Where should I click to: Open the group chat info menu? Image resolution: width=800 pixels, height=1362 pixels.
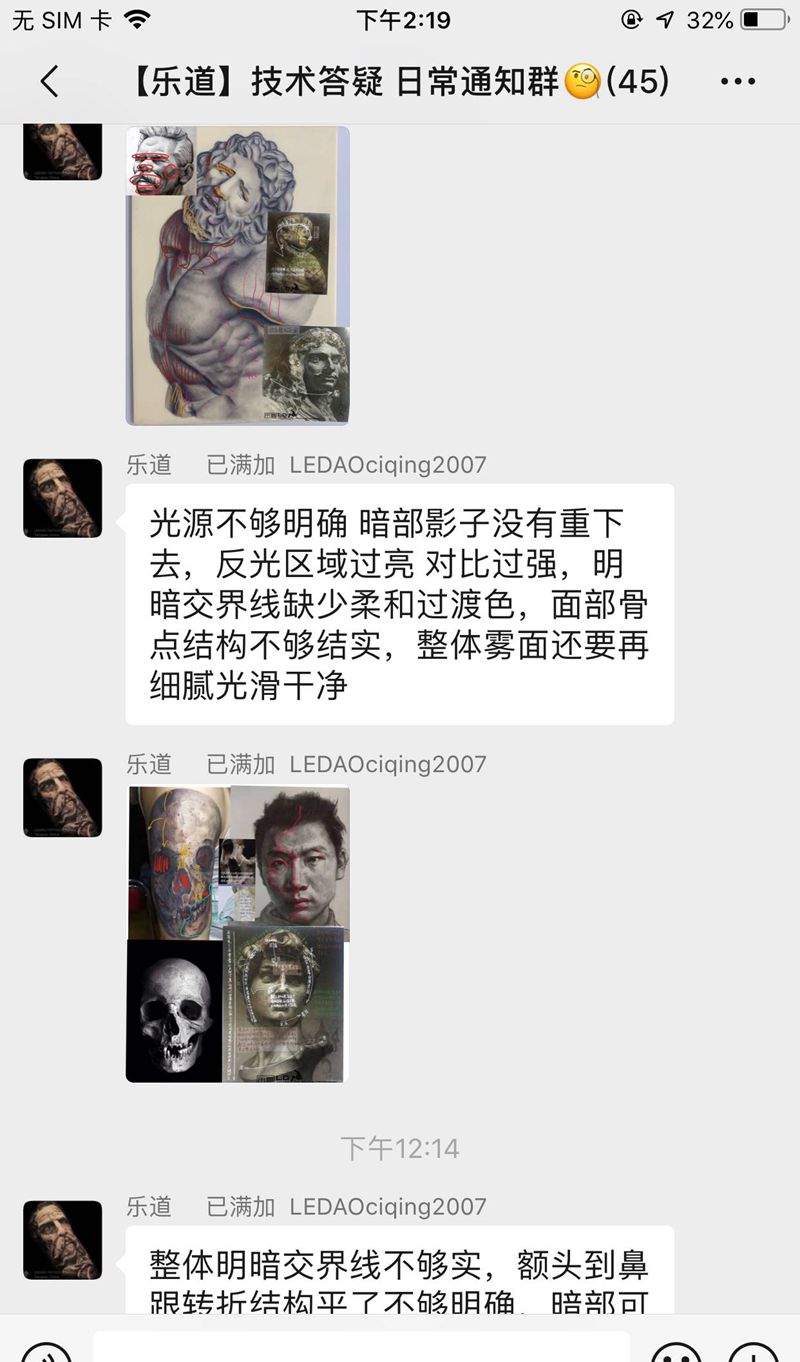[x=738, y=81]
